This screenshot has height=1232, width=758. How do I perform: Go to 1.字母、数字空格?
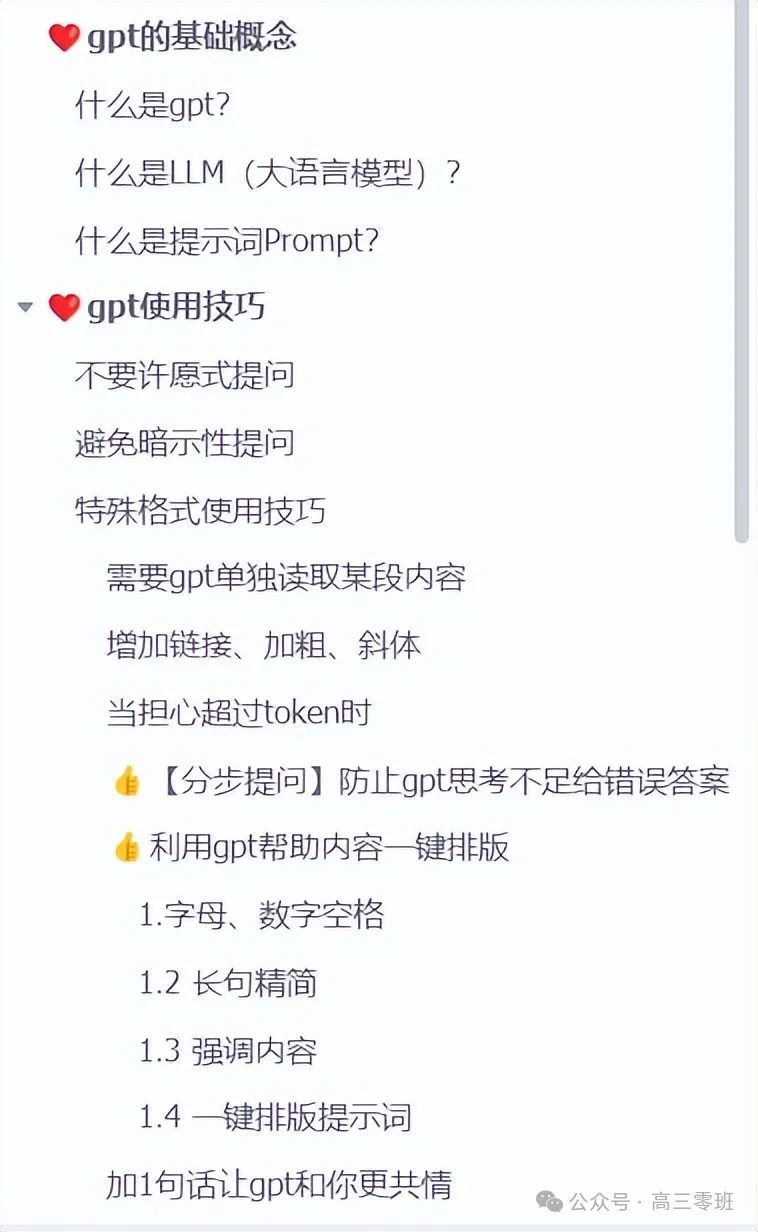[261, 914]
